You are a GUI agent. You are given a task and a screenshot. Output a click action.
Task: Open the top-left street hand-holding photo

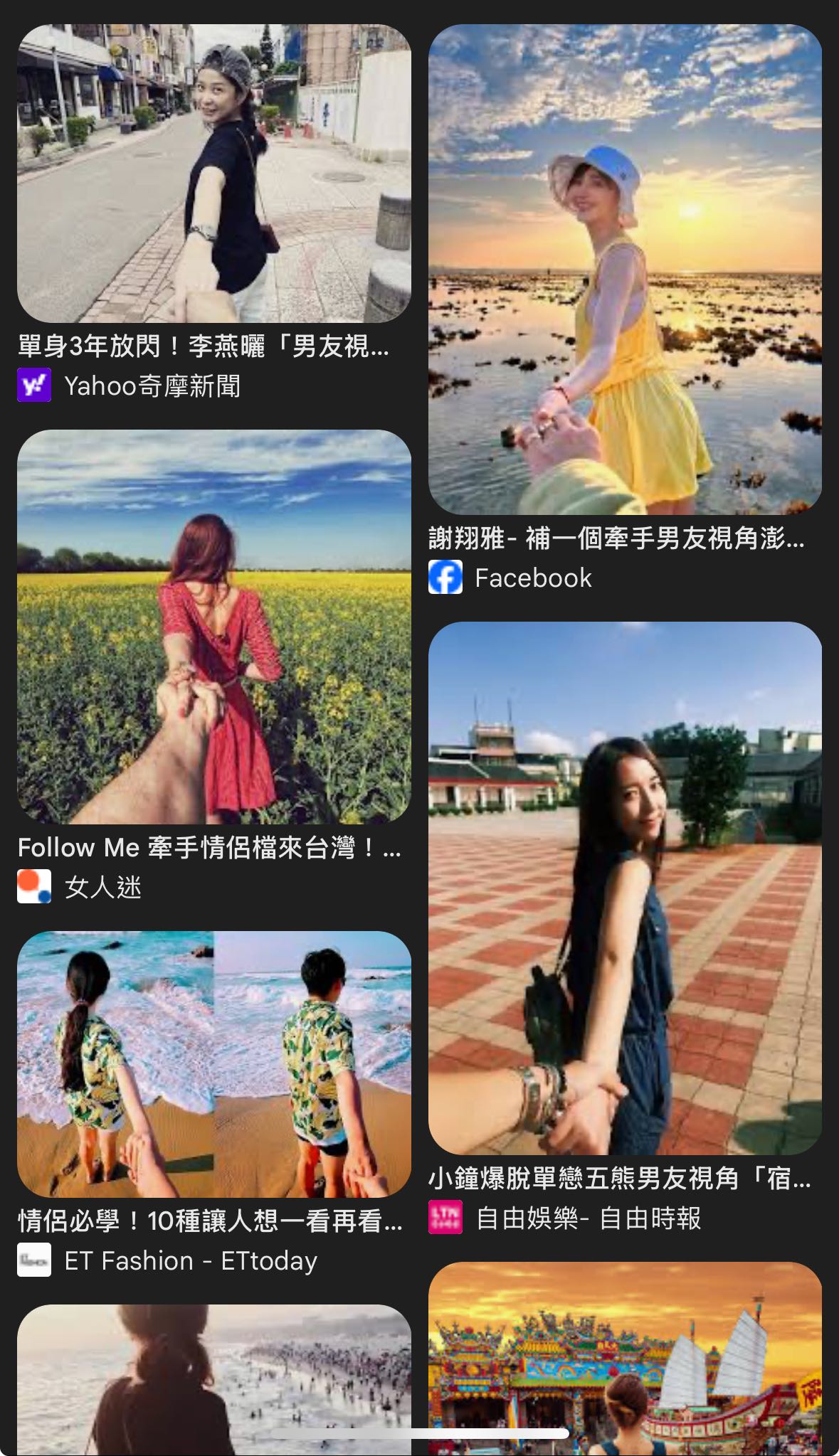coord(213,171)
